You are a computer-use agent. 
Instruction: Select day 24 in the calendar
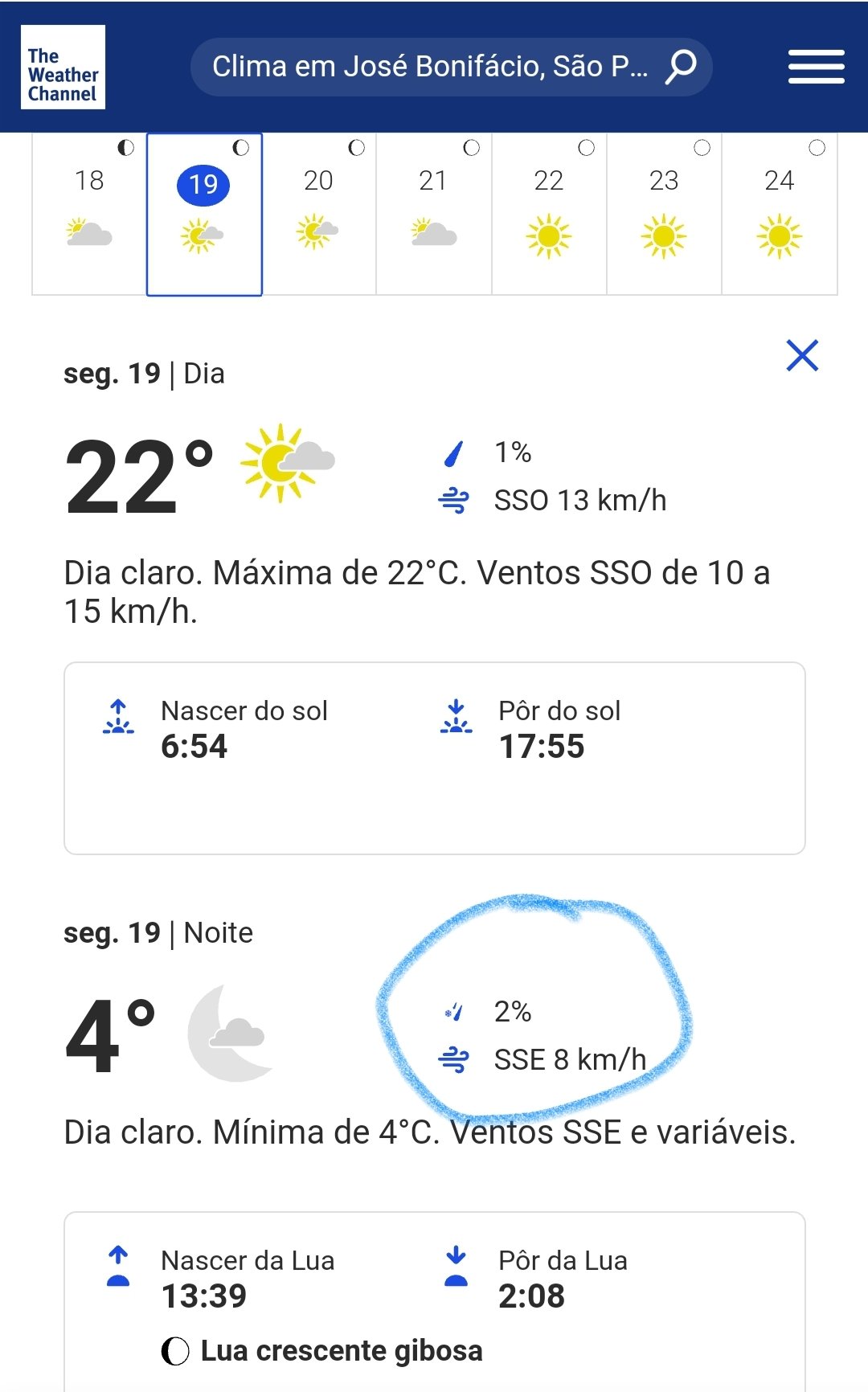(780, 214)
